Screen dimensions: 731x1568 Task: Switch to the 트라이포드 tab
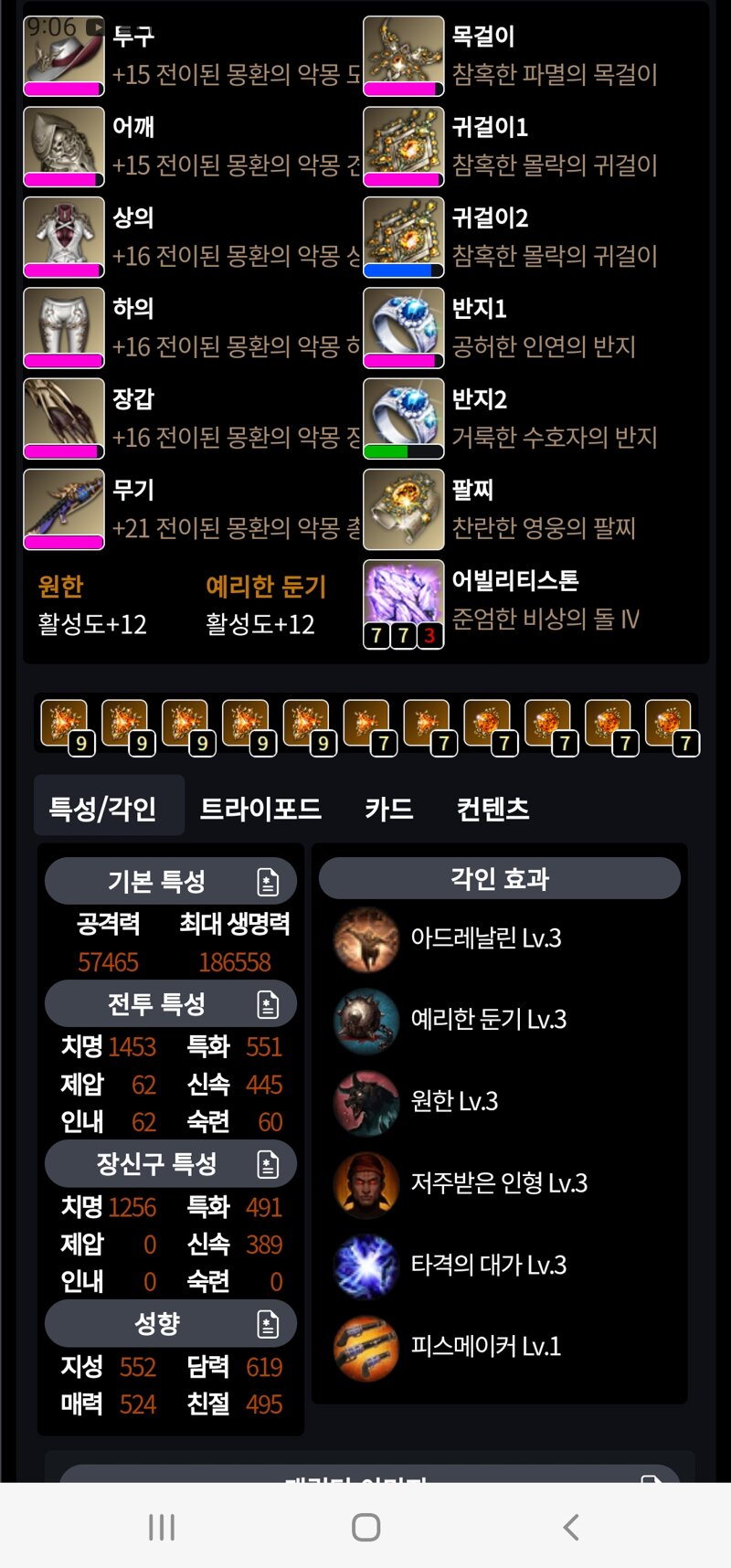(x=260, y=809)
